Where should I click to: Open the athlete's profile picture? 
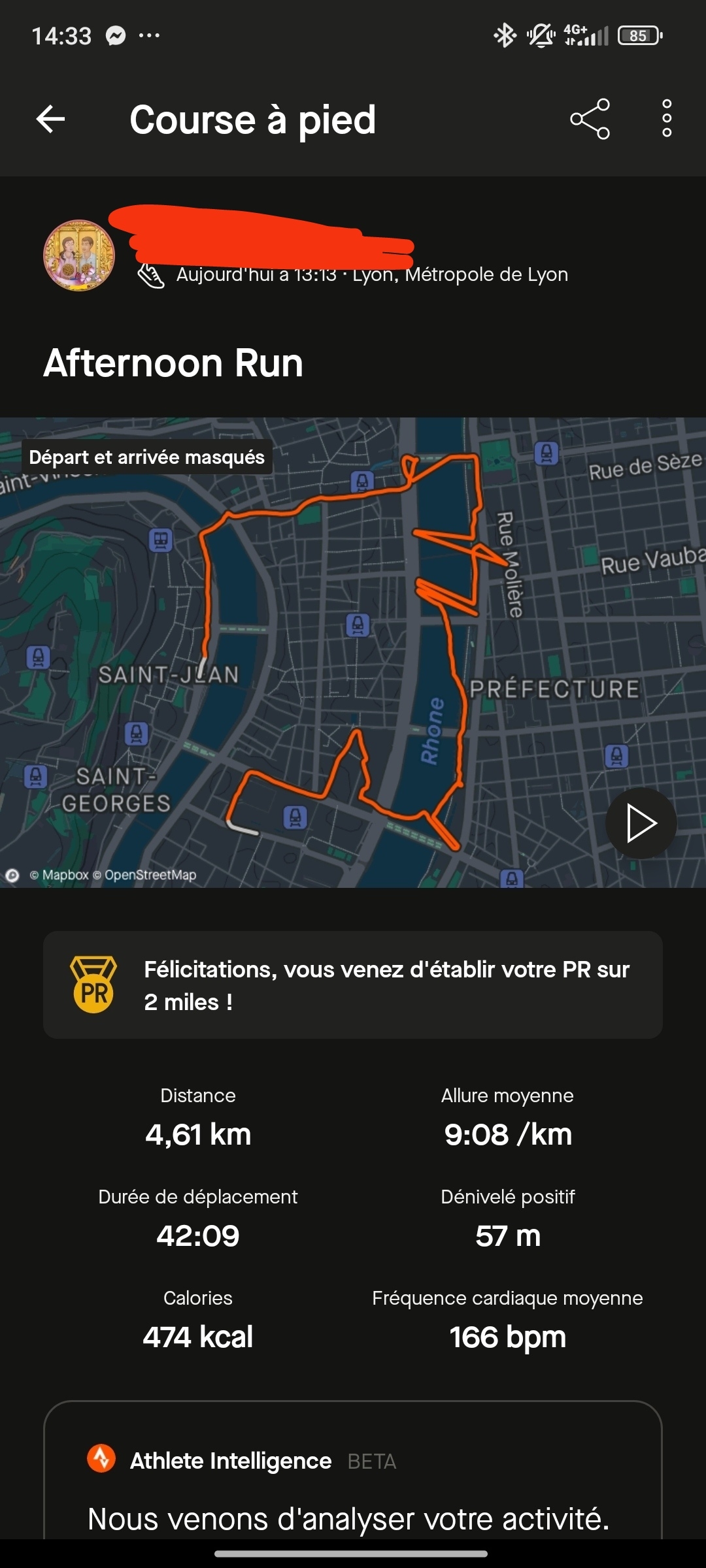tap(79, 255)
